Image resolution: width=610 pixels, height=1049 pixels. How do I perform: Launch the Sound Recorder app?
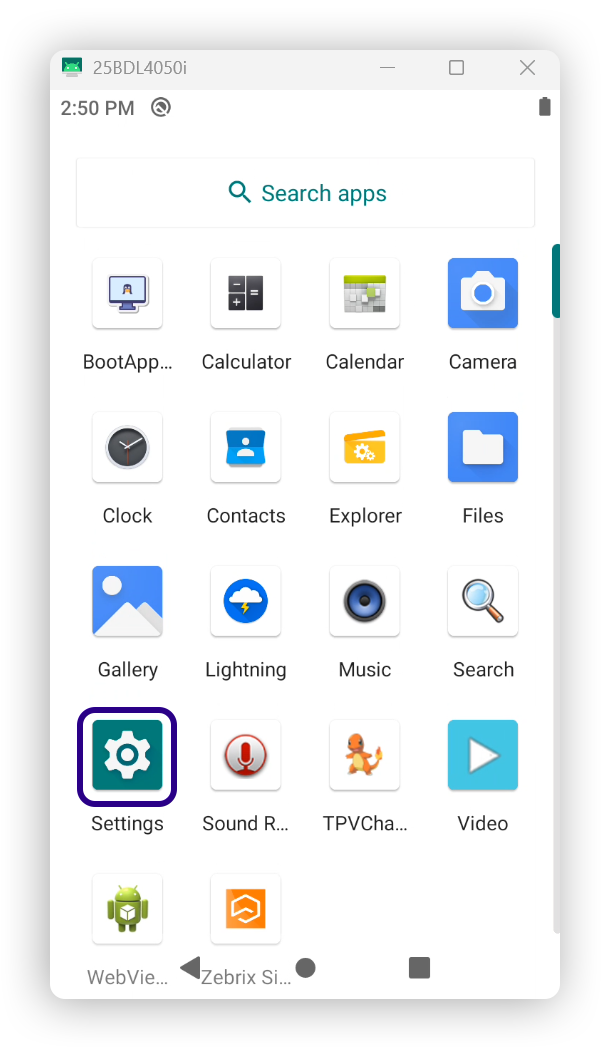coord(246,755)
